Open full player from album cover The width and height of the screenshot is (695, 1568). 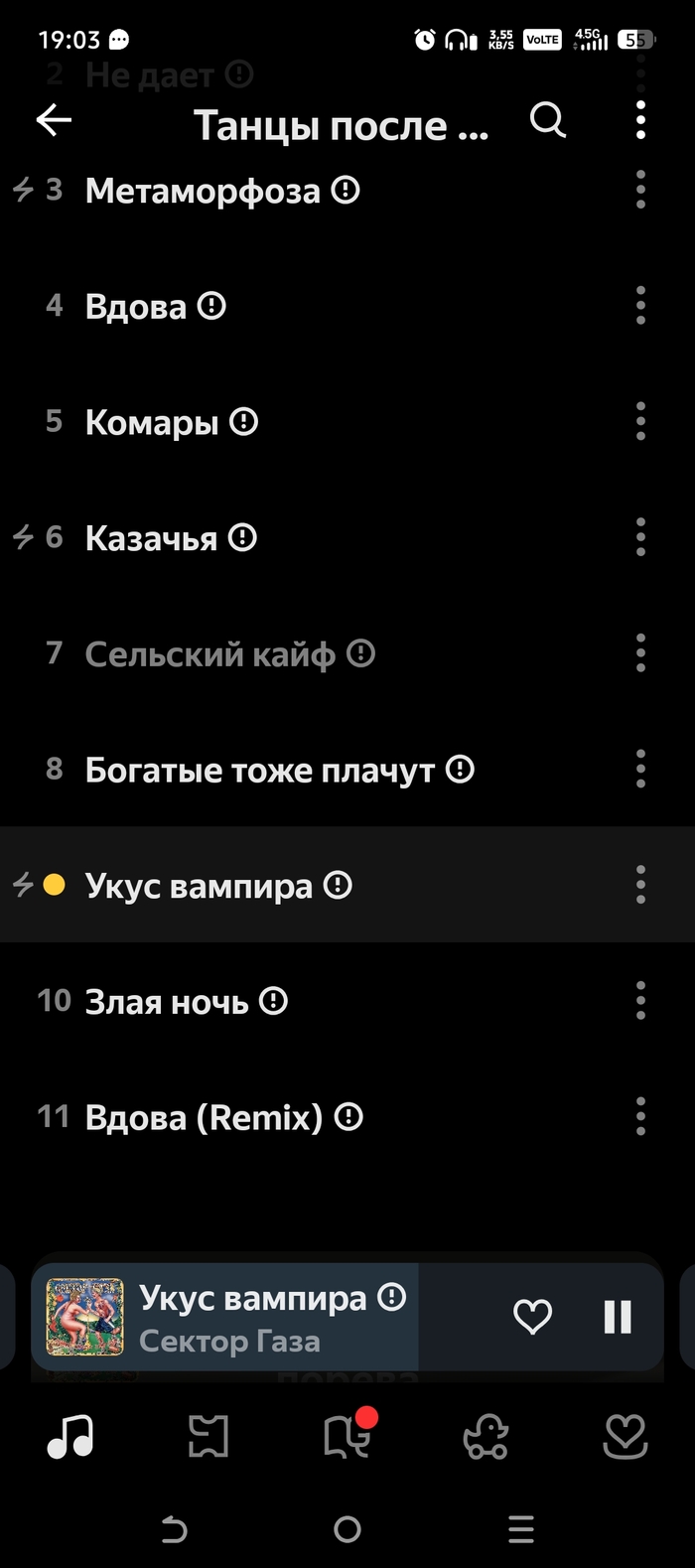click(85, 1318)
